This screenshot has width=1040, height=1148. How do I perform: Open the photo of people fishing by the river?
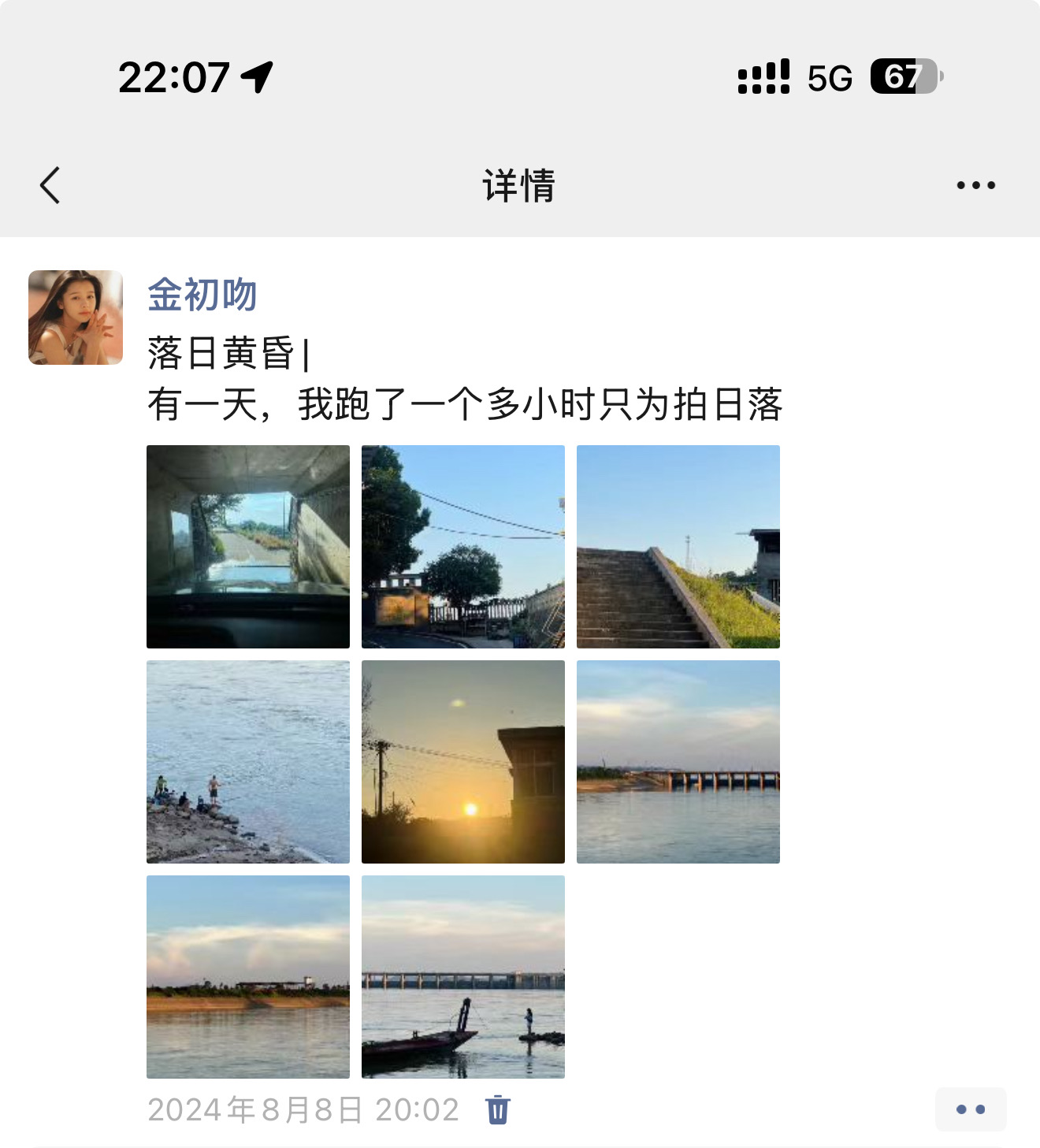coord(248,762)
